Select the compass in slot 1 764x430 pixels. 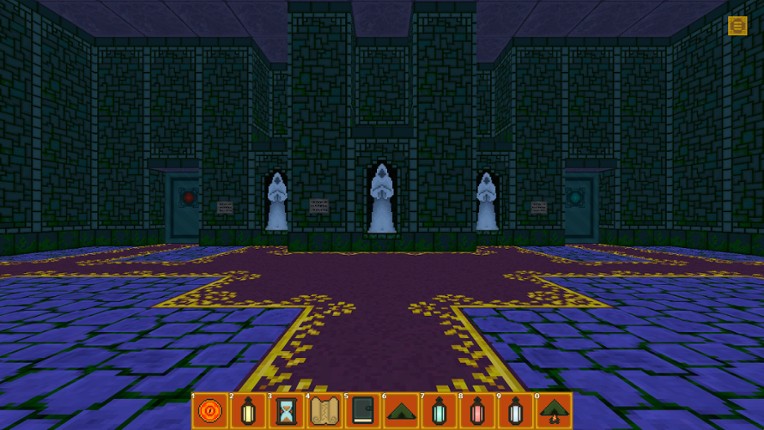210,409
